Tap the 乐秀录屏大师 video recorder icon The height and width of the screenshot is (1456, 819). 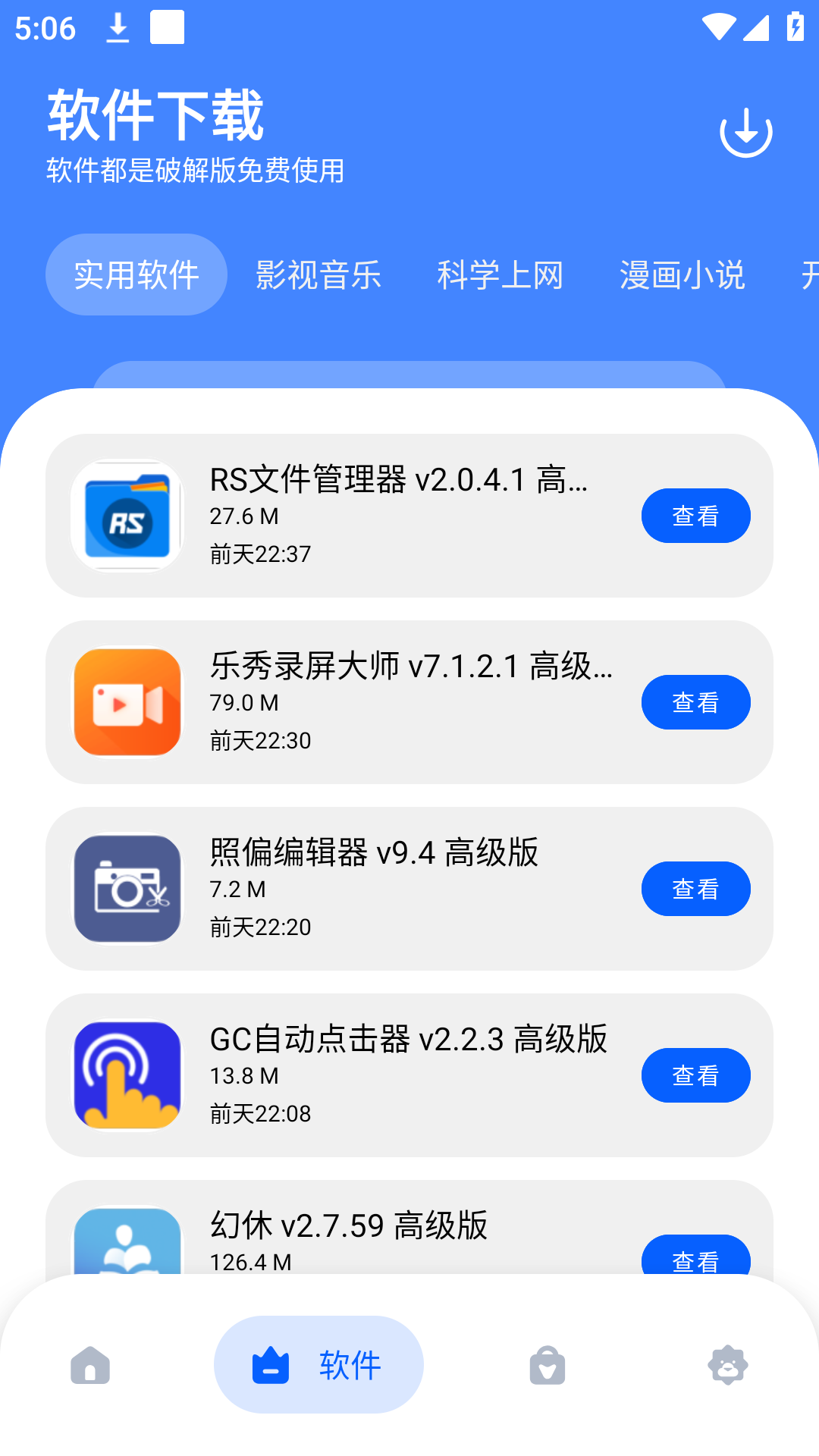pyautogui.click(x=127, y=701)
